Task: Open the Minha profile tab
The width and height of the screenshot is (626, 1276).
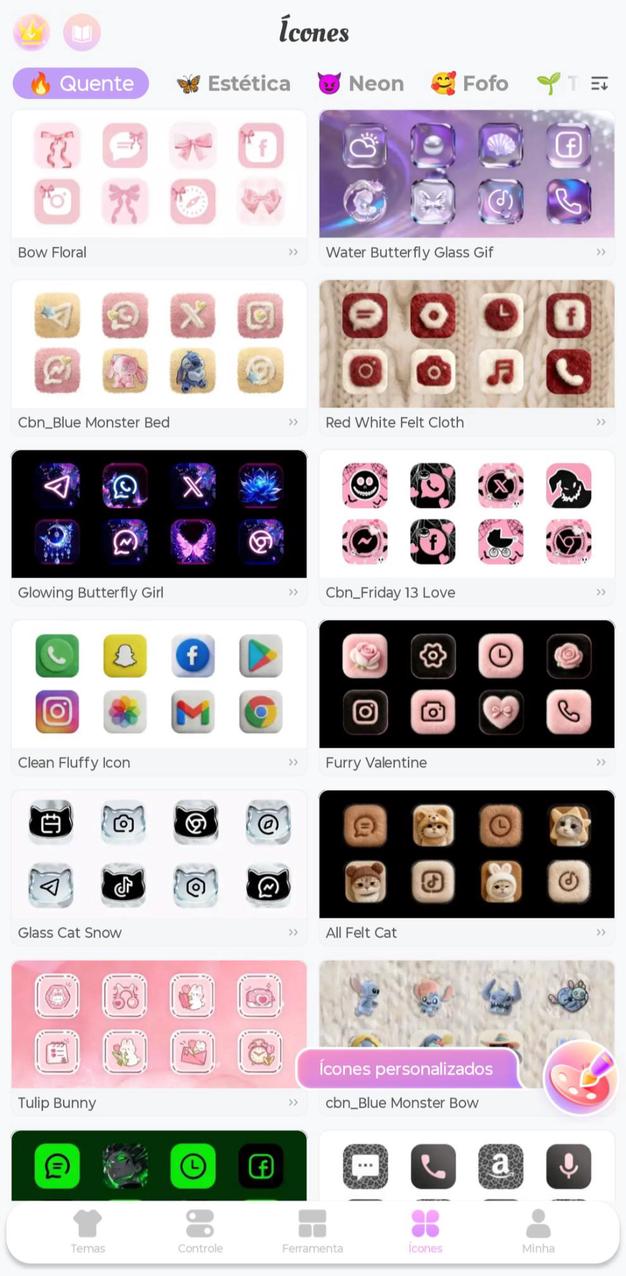Action: (538, 1231)
